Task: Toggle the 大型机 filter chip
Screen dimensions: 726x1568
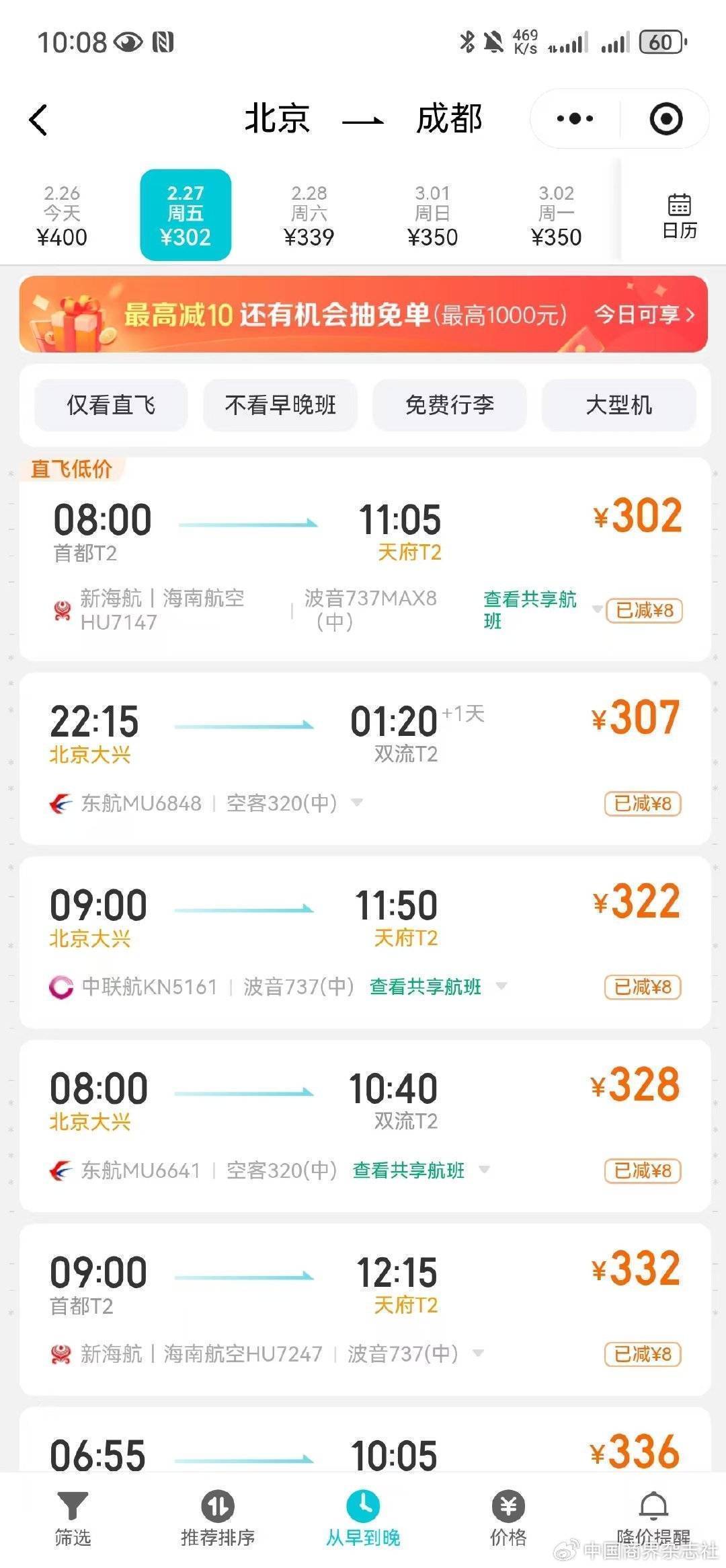Action: pos(619,405)
